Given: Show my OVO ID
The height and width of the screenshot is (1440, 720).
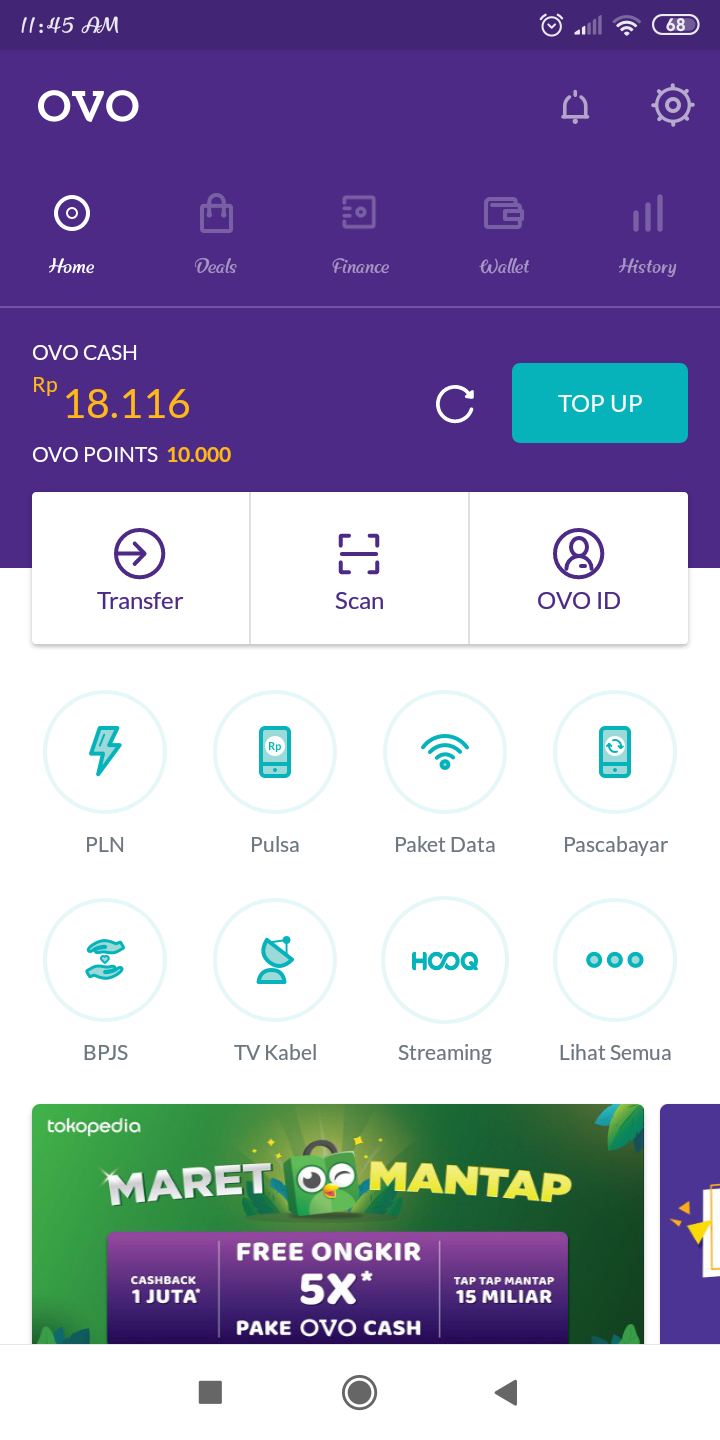Looking at the screenshot, I should [x=579, y=569].
